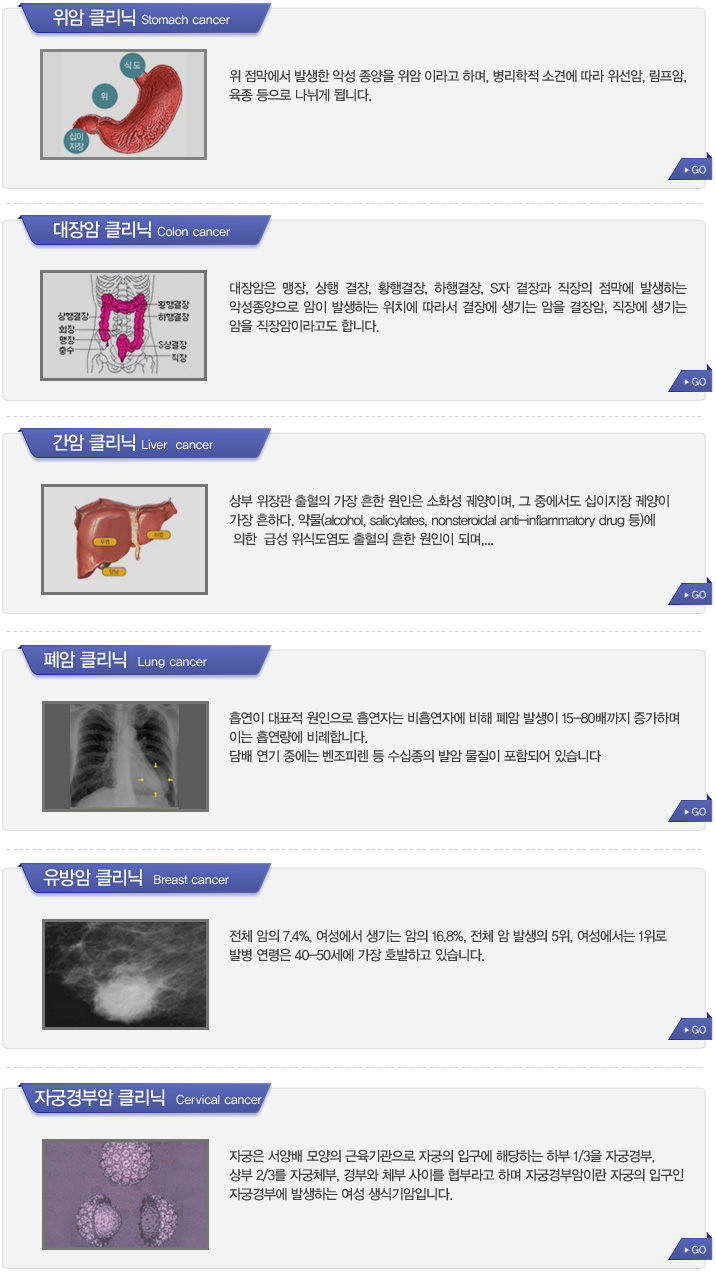Tap GO on the Stomach cancer clinic card
The width and height of the screenshot is (716, 1281).
693,170
